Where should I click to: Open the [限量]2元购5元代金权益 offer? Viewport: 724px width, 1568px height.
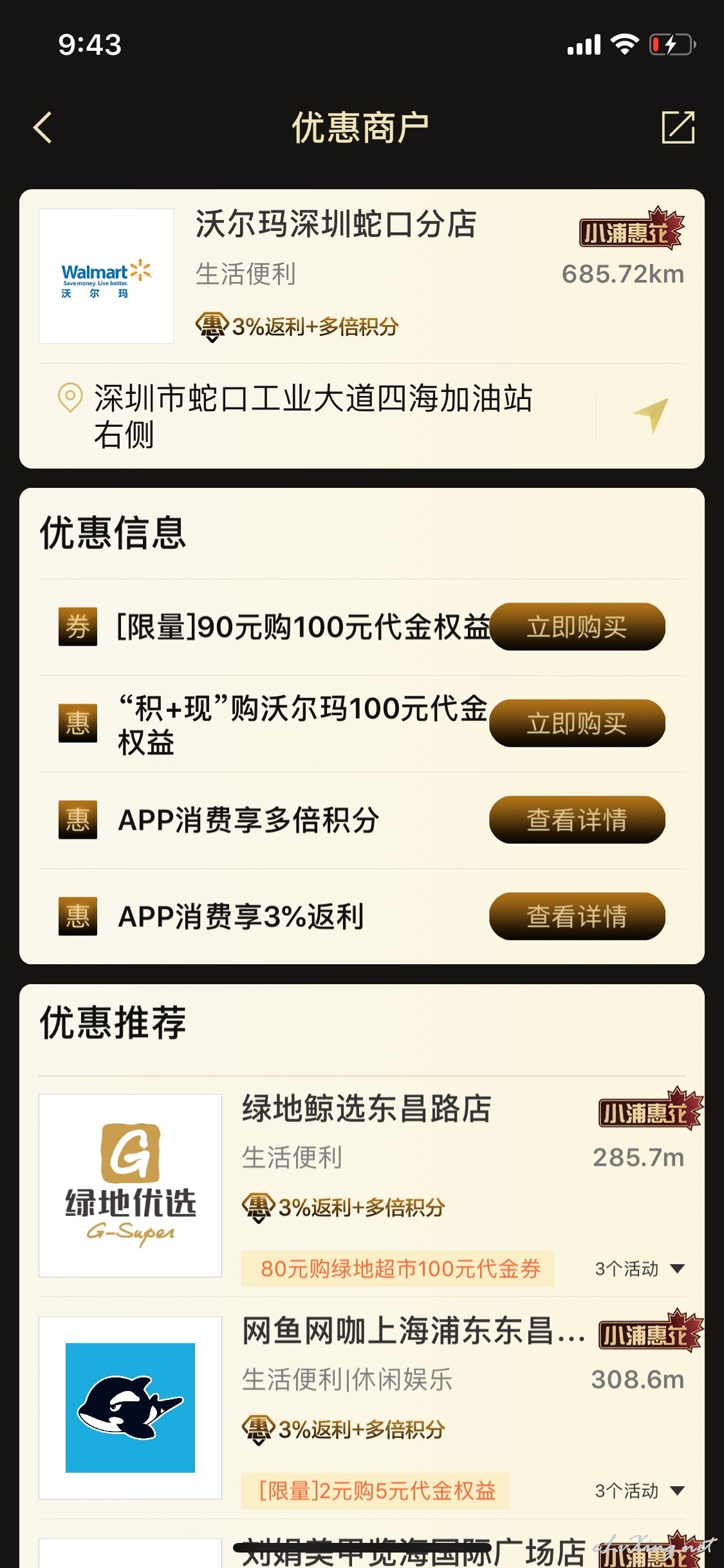[x=376, y=1491]
